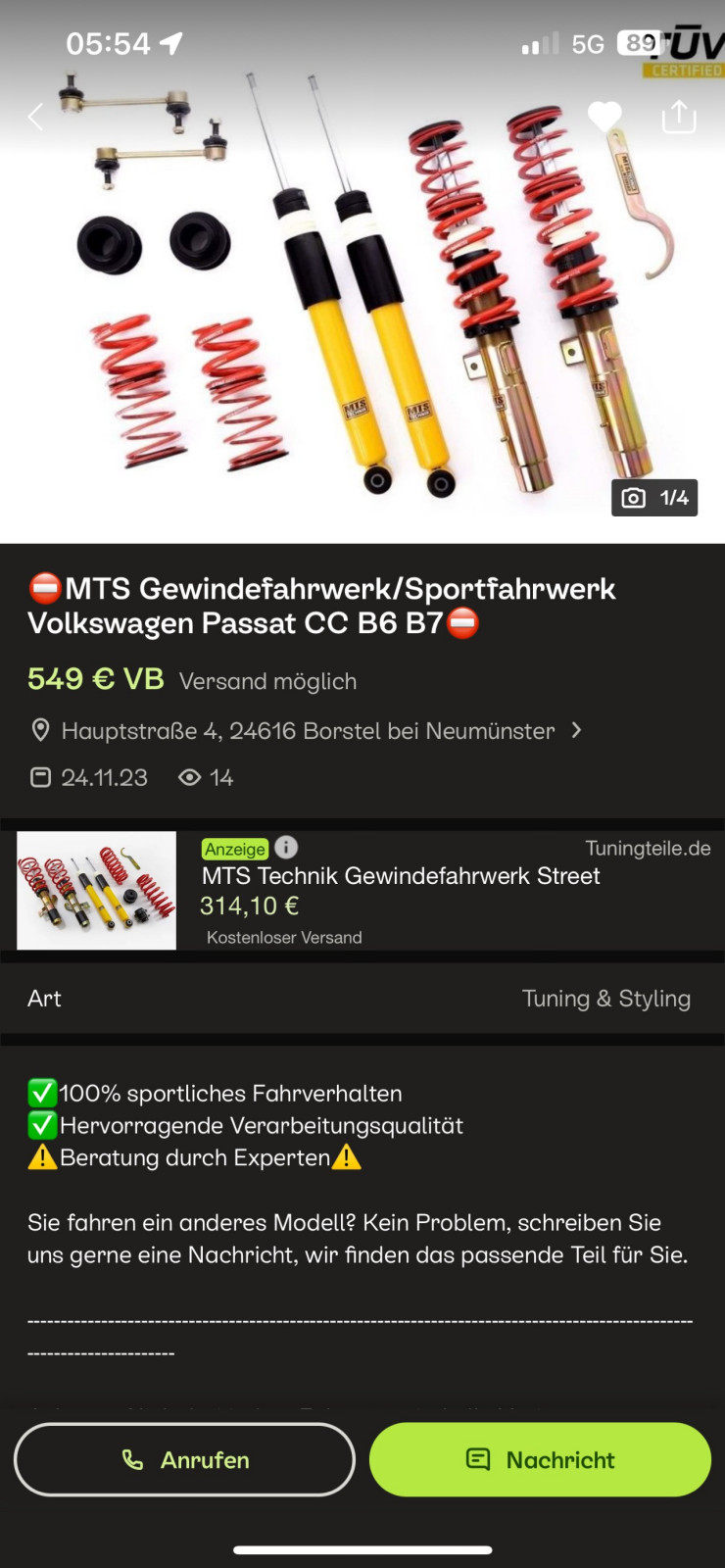
Task: Tap the phone icon inside the Anrufen button
Action: tap(134, 1459)
